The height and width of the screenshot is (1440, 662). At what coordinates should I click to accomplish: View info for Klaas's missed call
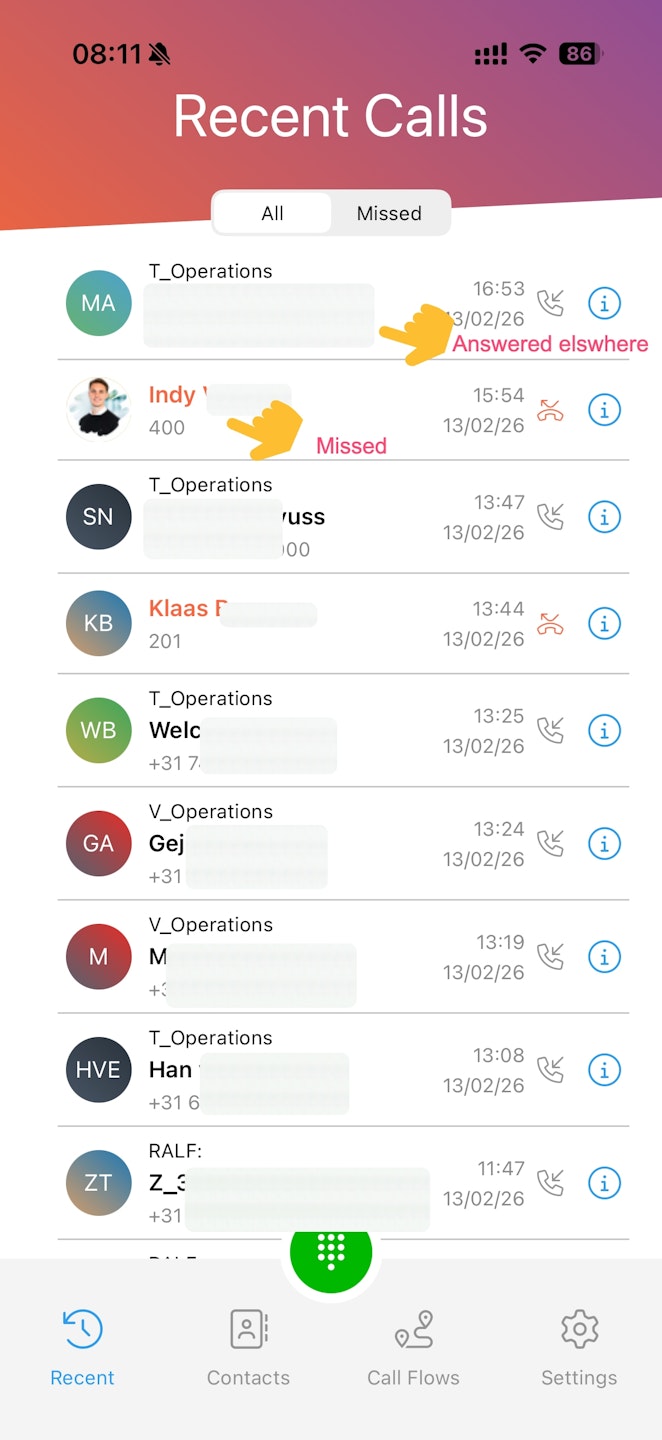604,623
